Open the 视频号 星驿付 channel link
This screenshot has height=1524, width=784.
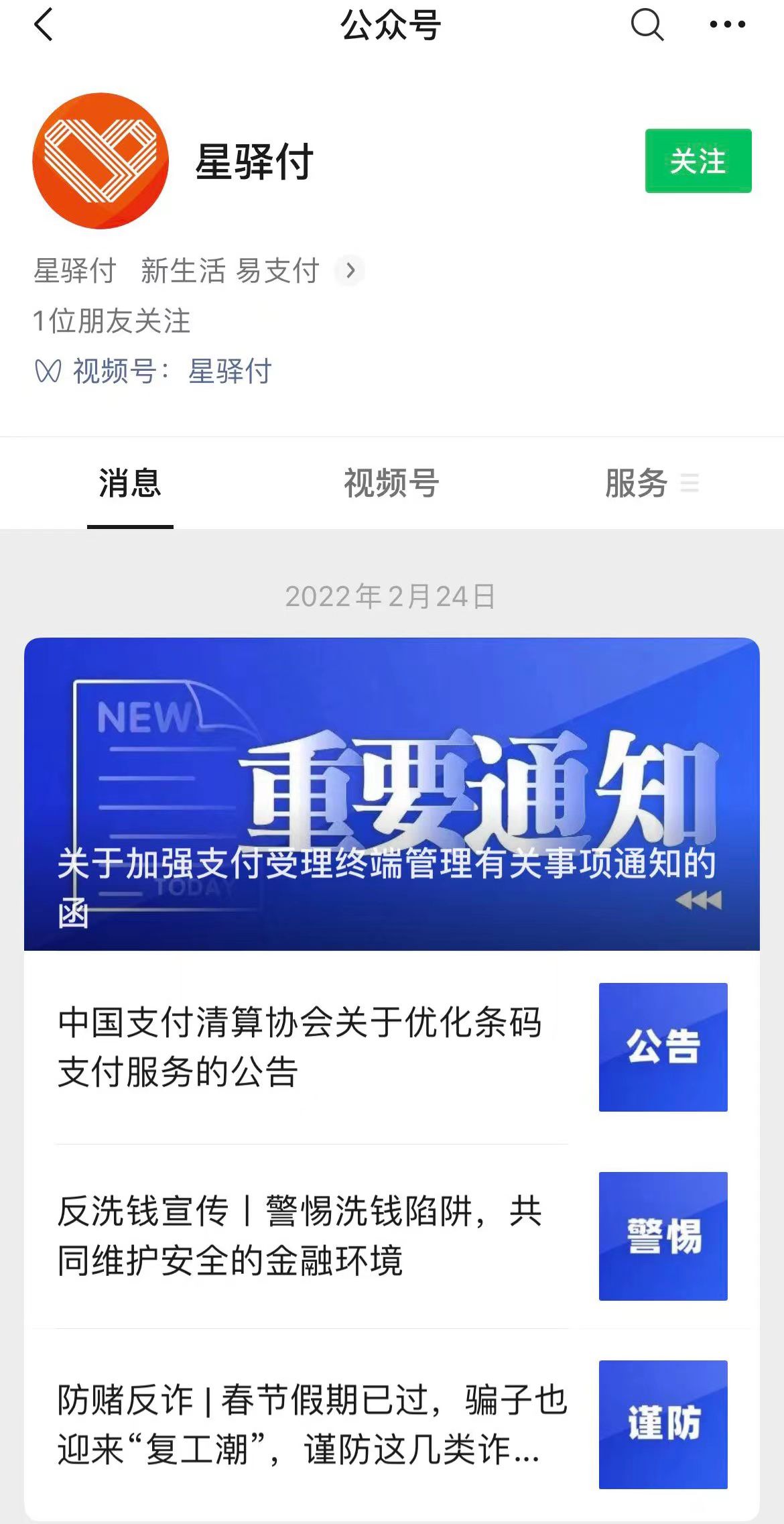click(229, 371)
